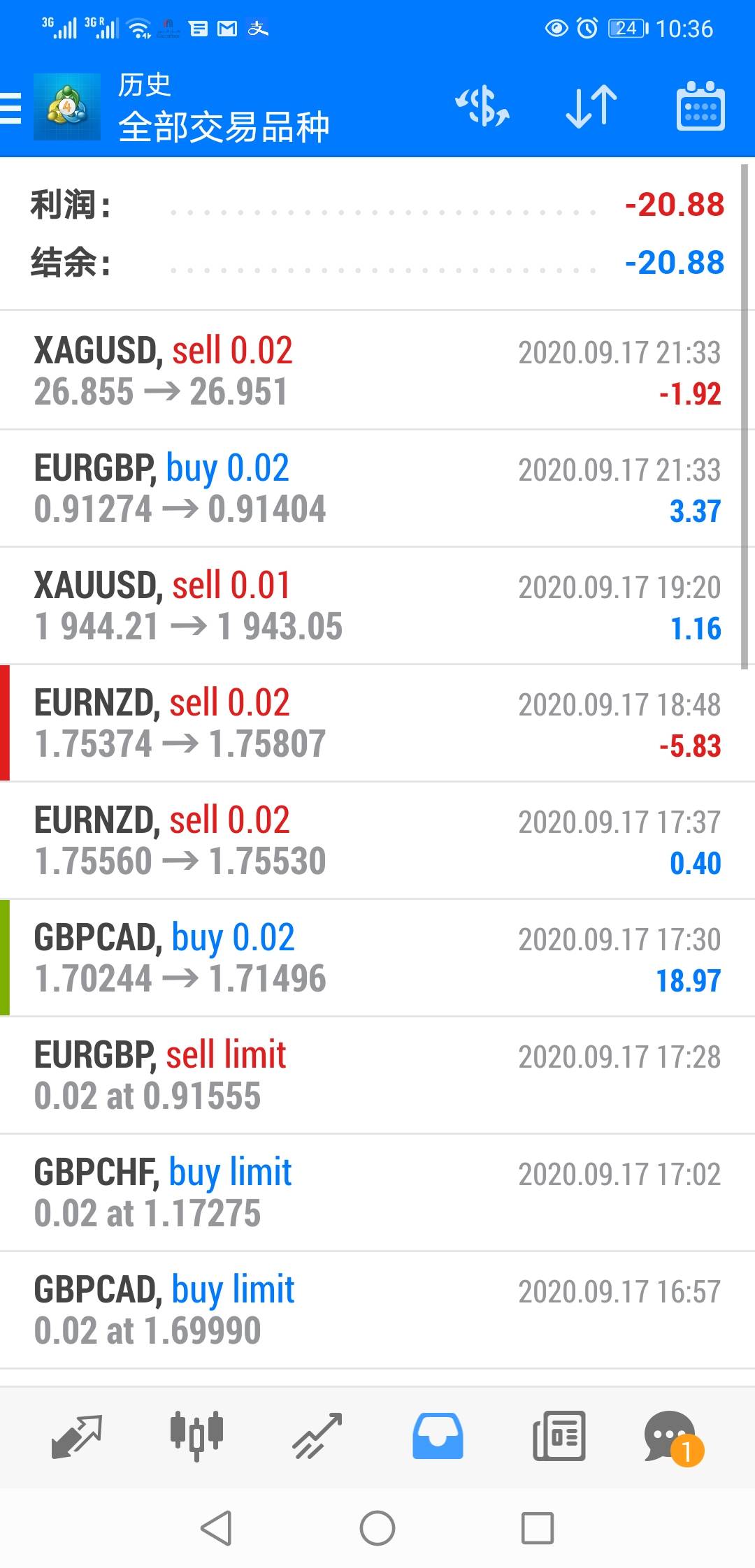755x1568 pixels.
Task: Return to the home screen
Action: (x=377, y=1528)
